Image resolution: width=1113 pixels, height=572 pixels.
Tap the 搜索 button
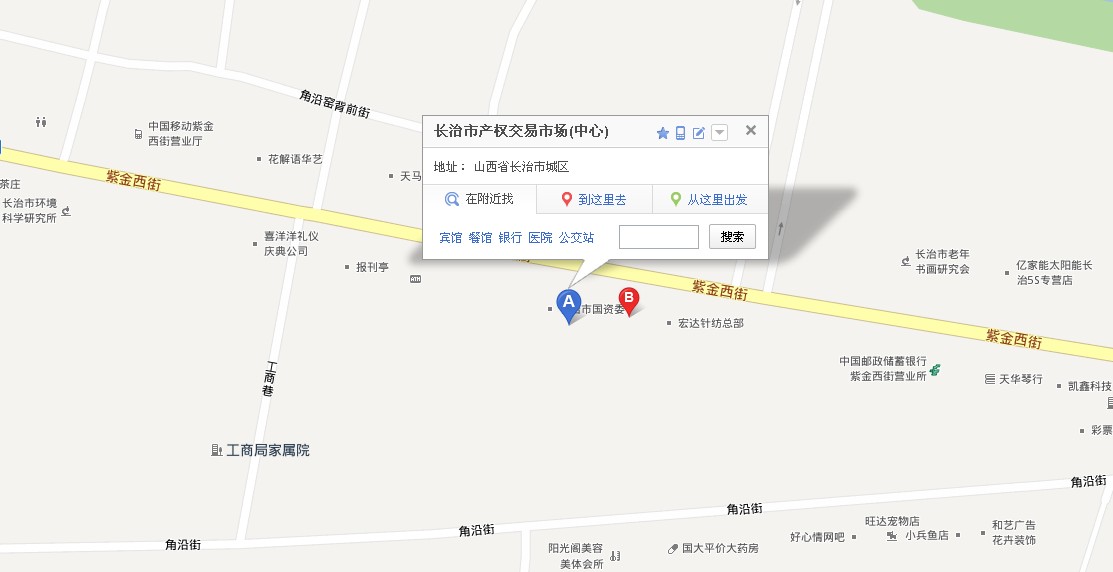click(732, 237)
